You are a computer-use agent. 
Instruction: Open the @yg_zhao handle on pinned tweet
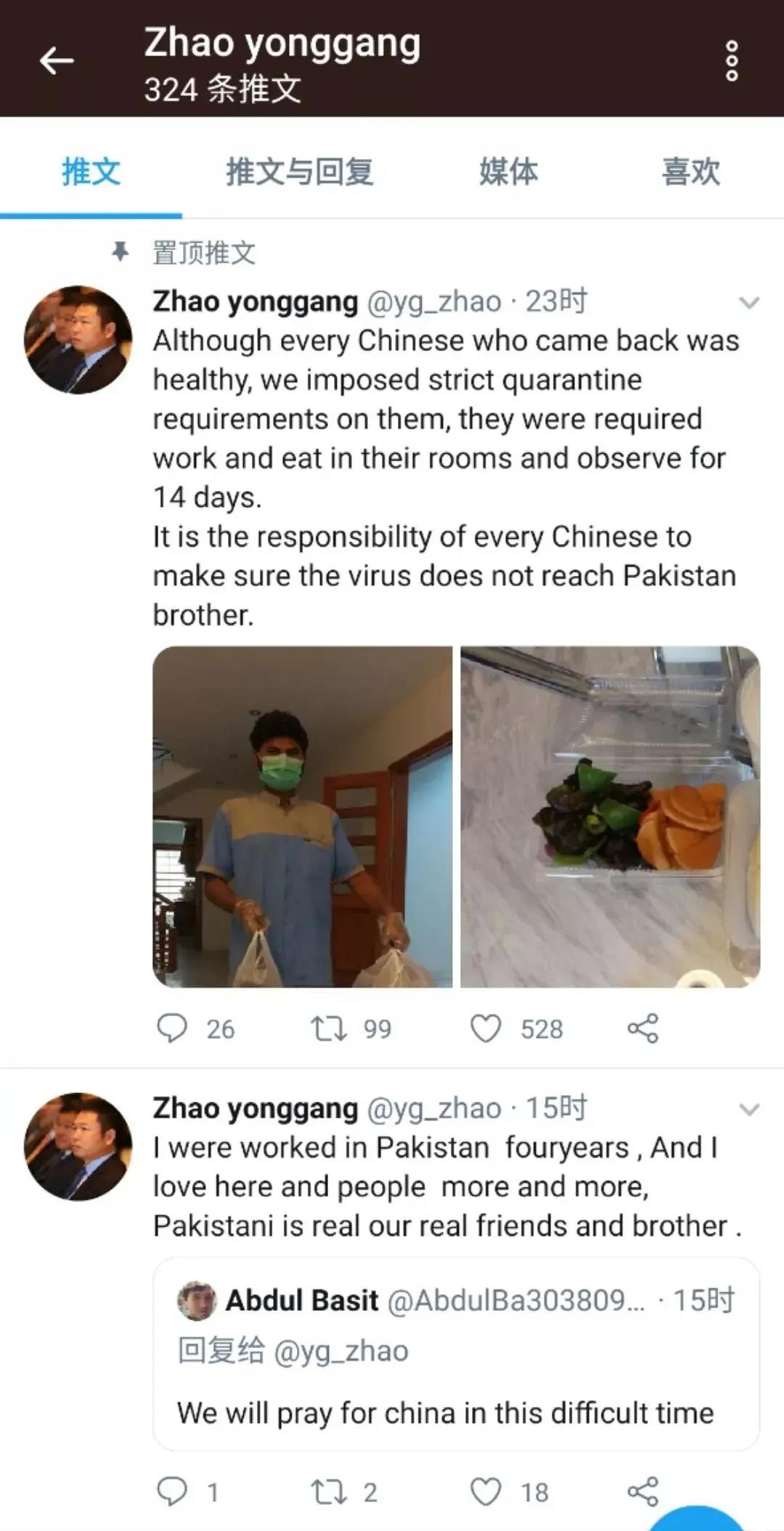(x=434, y=301)
